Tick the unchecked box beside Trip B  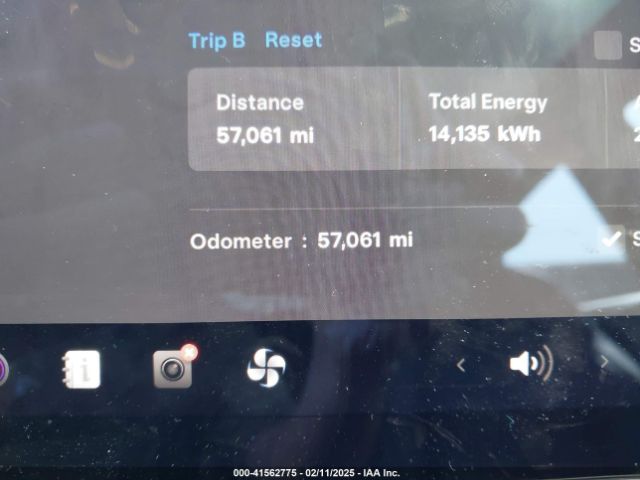point(607,45)
